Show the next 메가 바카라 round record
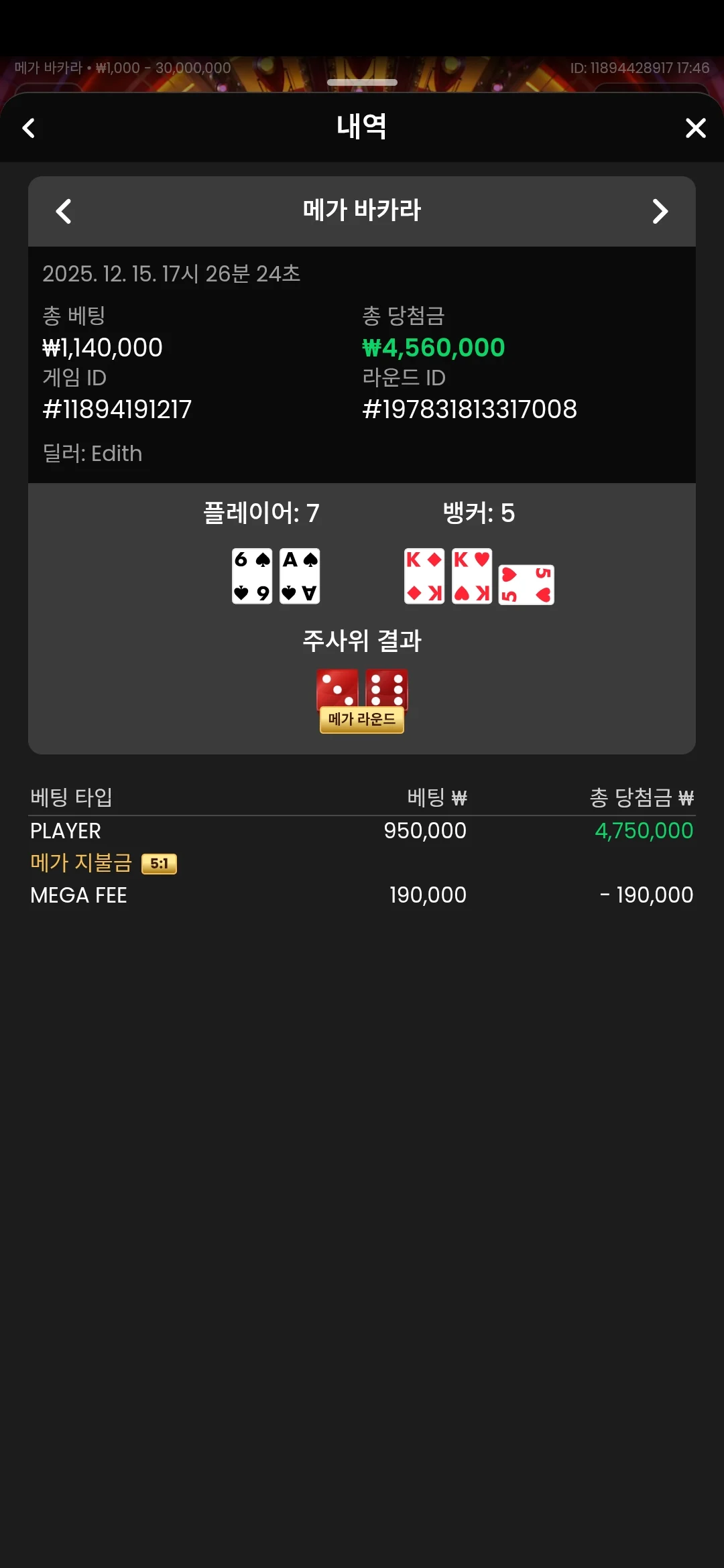 [x=660, y=212]
